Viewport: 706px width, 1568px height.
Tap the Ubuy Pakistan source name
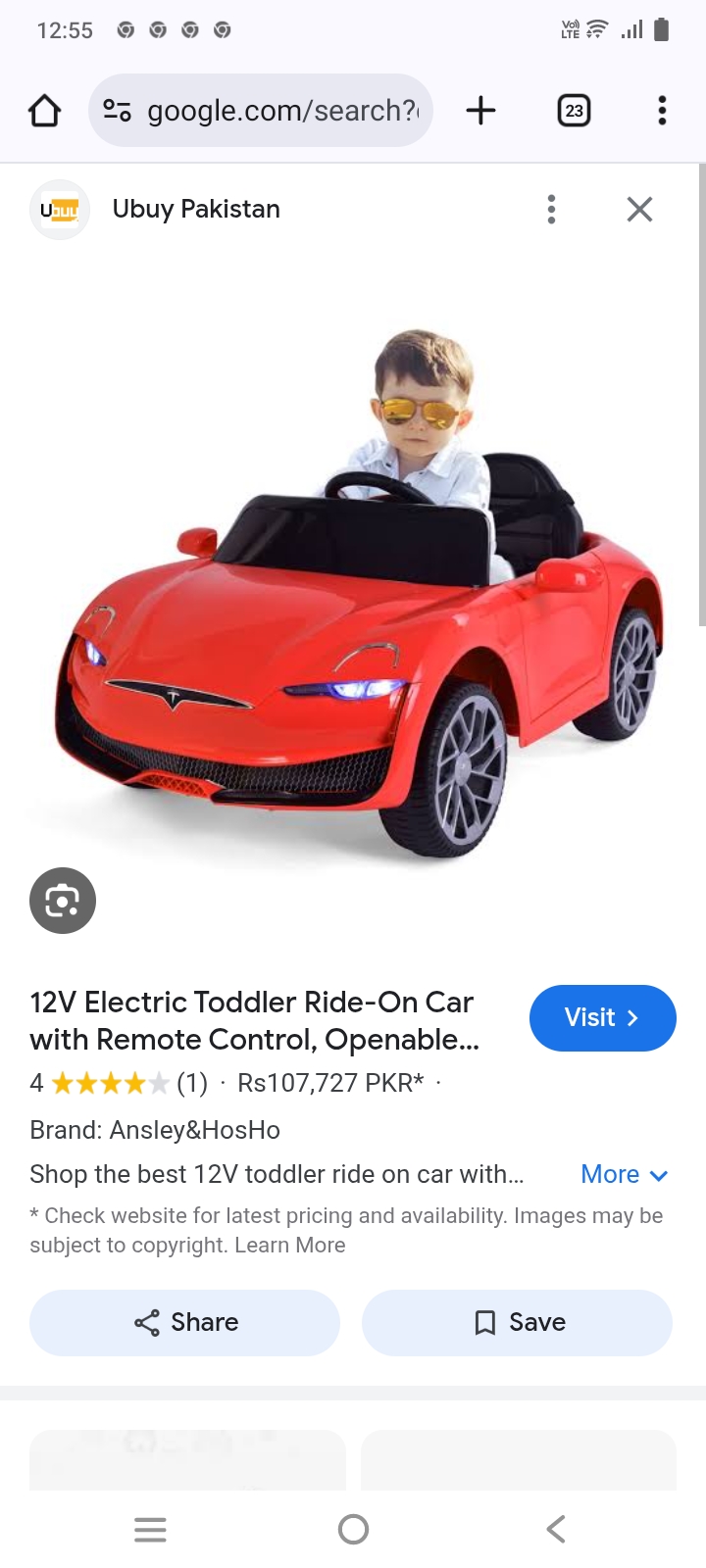pos(196,209)
